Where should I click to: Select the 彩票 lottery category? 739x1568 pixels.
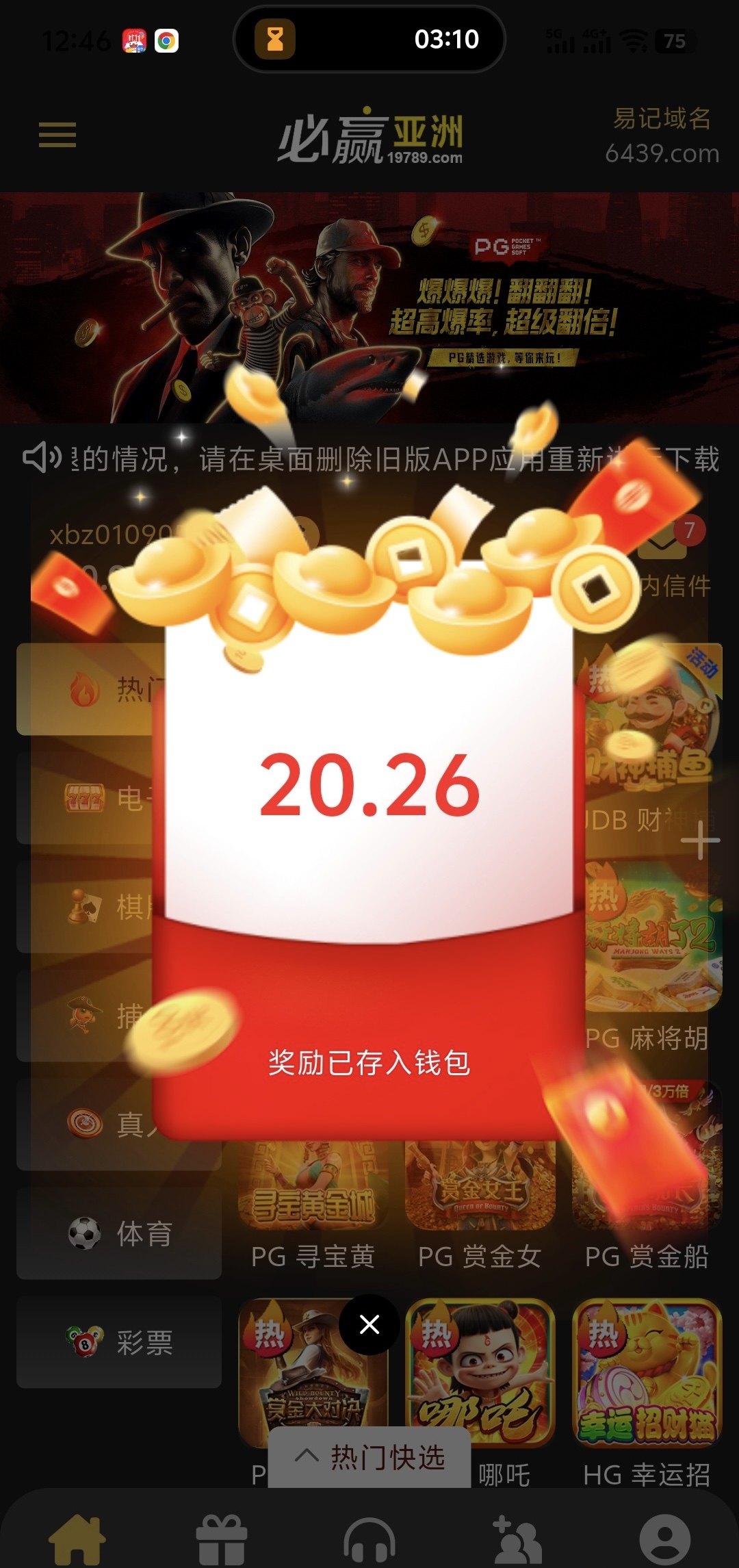click(119, 1342)
